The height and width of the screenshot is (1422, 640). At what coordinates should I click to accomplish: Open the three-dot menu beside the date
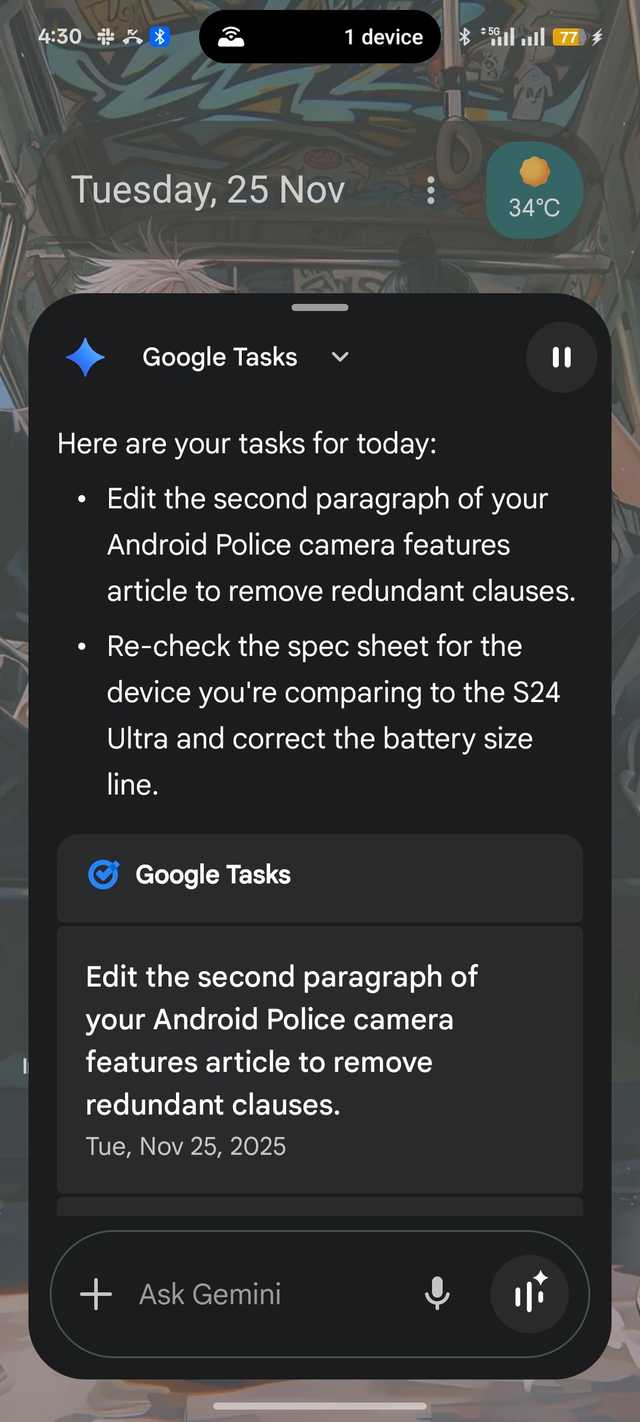coord(431,190)
